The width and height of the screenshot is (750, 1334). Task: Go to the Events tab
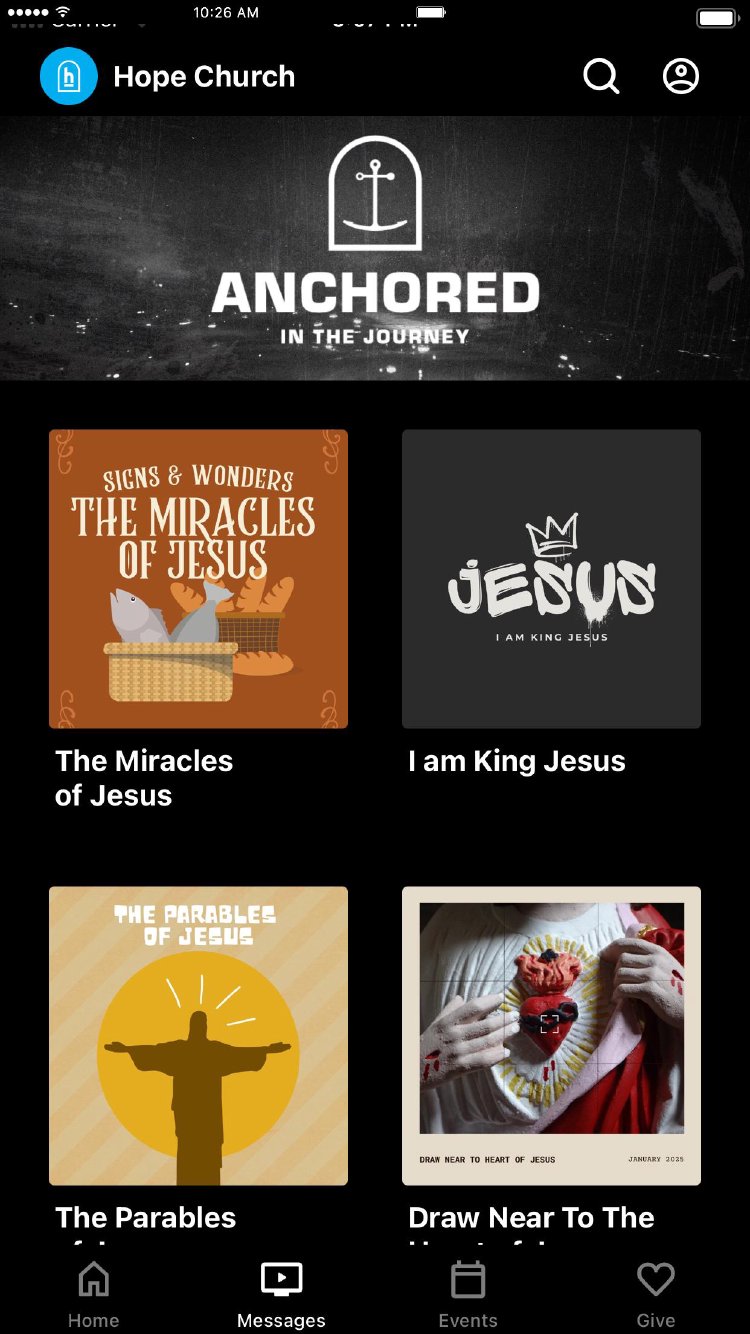[x=468, y=1294]
